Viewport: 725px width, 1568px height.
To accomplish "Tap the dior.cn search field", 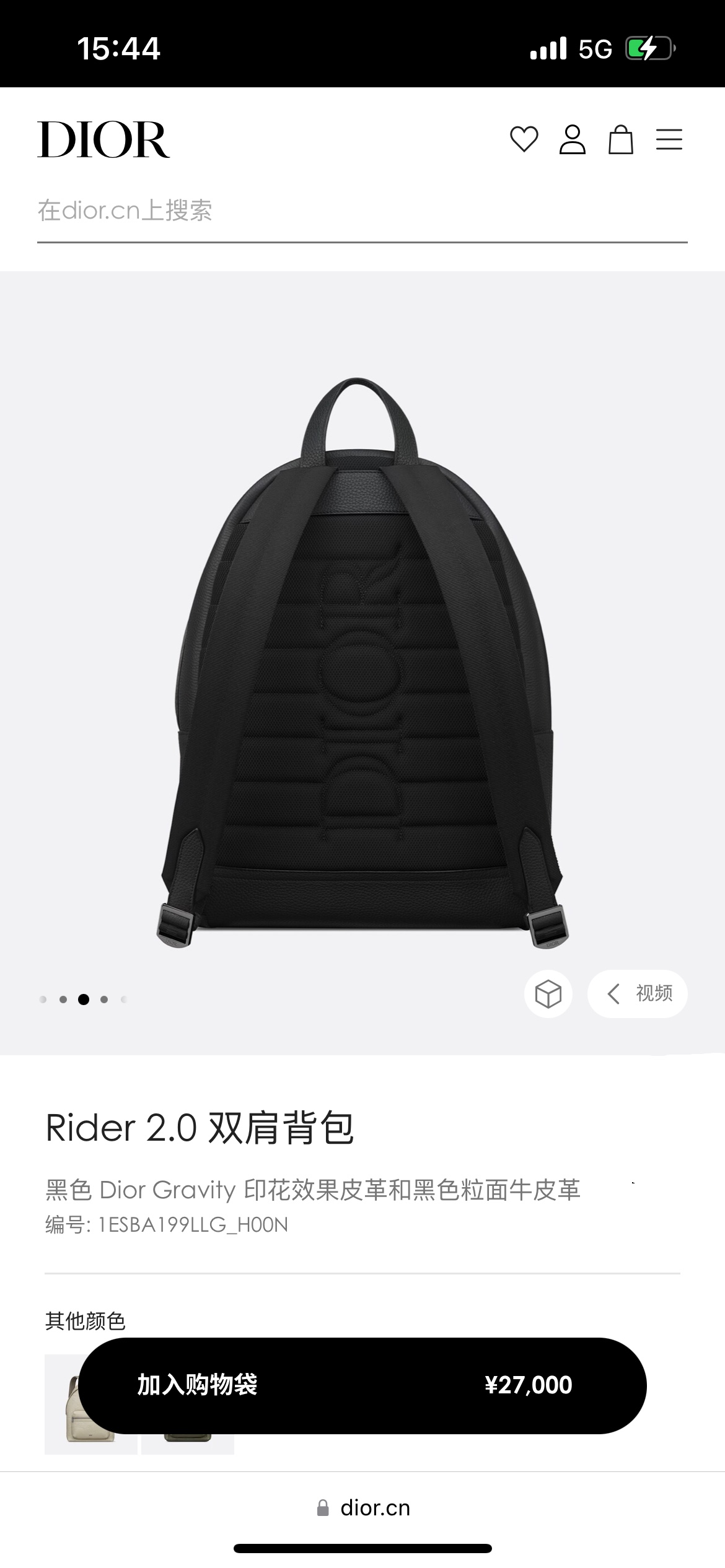I will [x=362, y=211].
